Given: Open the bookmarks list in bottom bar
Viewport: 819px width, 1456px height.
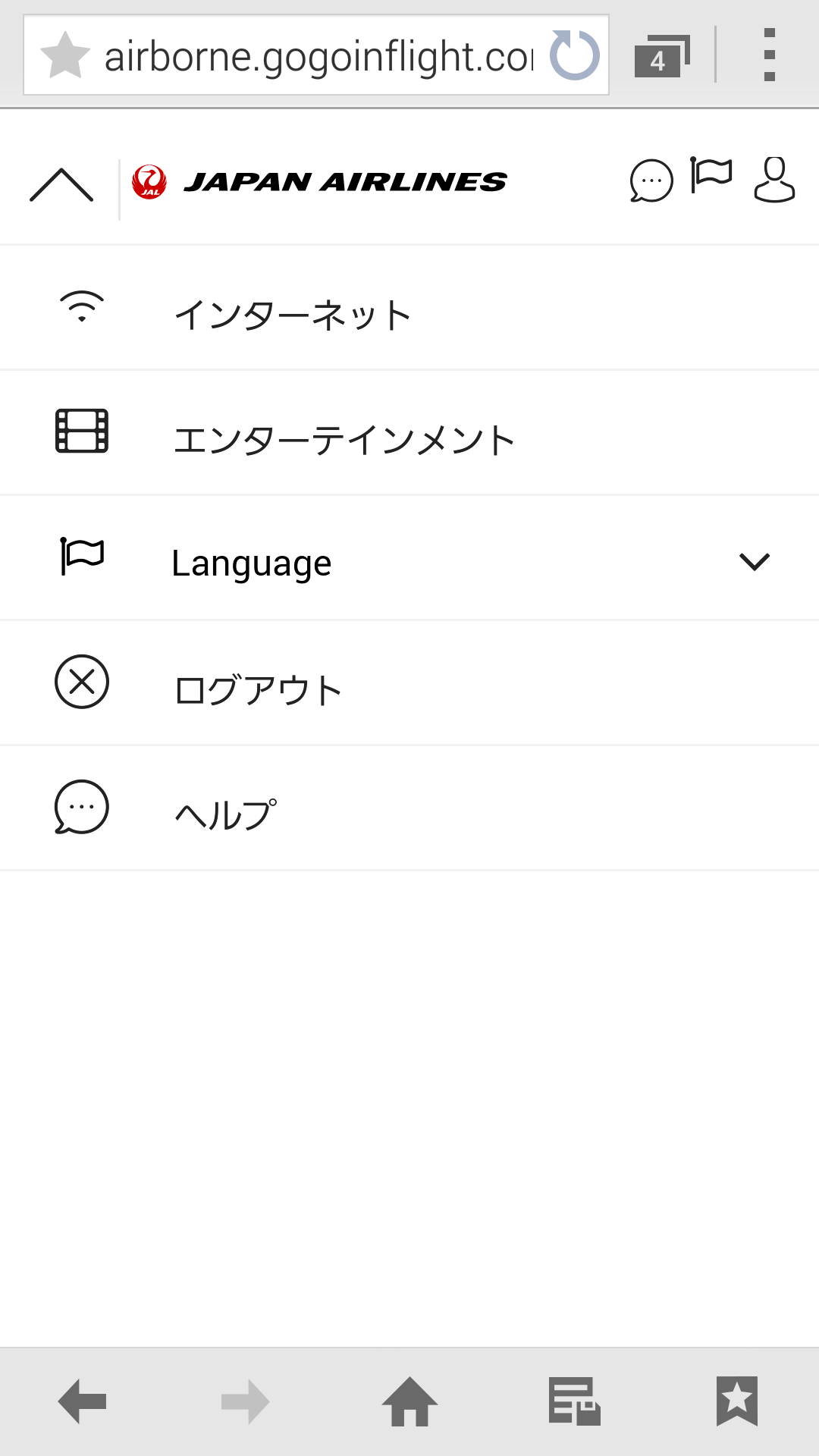Looking at the screenshot, I should (x=736, y=1401).
